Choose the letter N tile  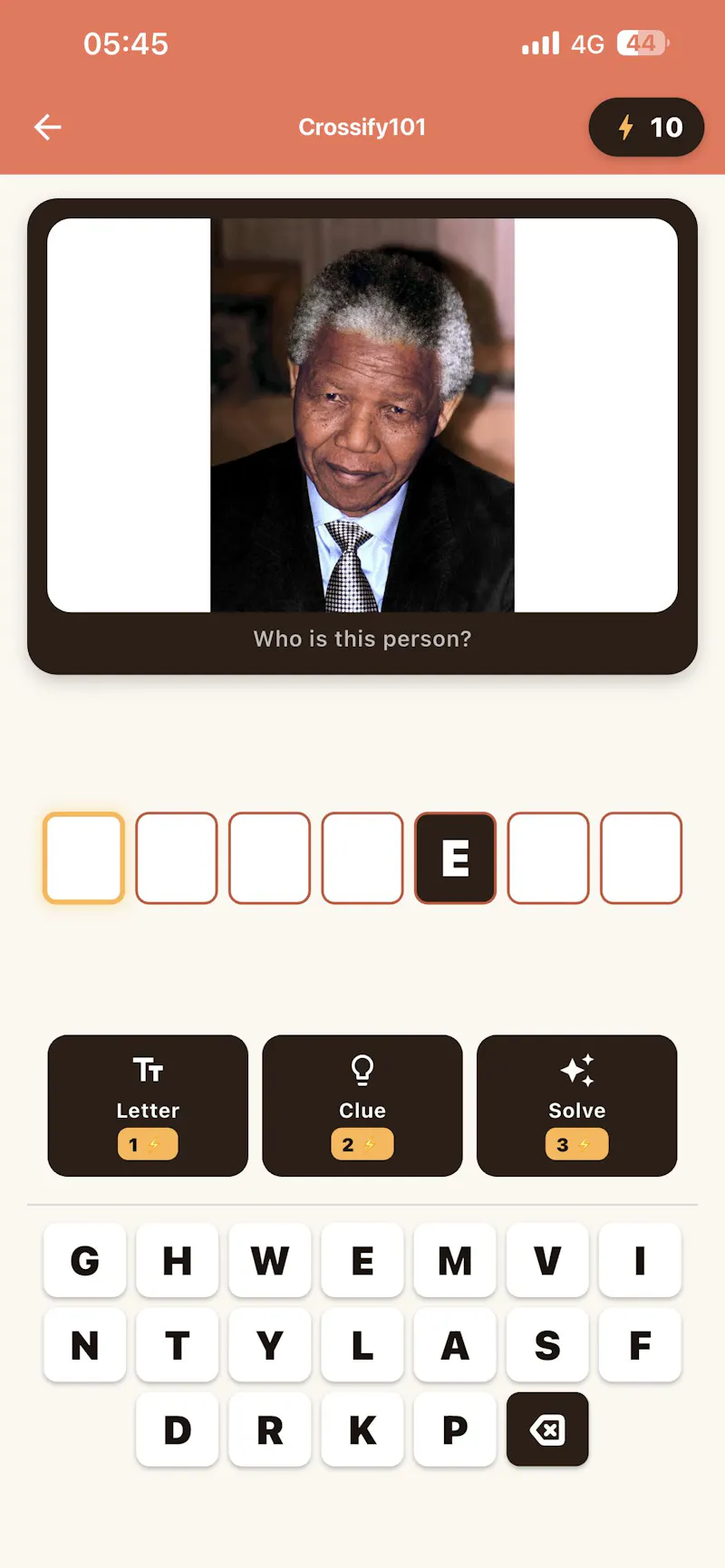84,1345
